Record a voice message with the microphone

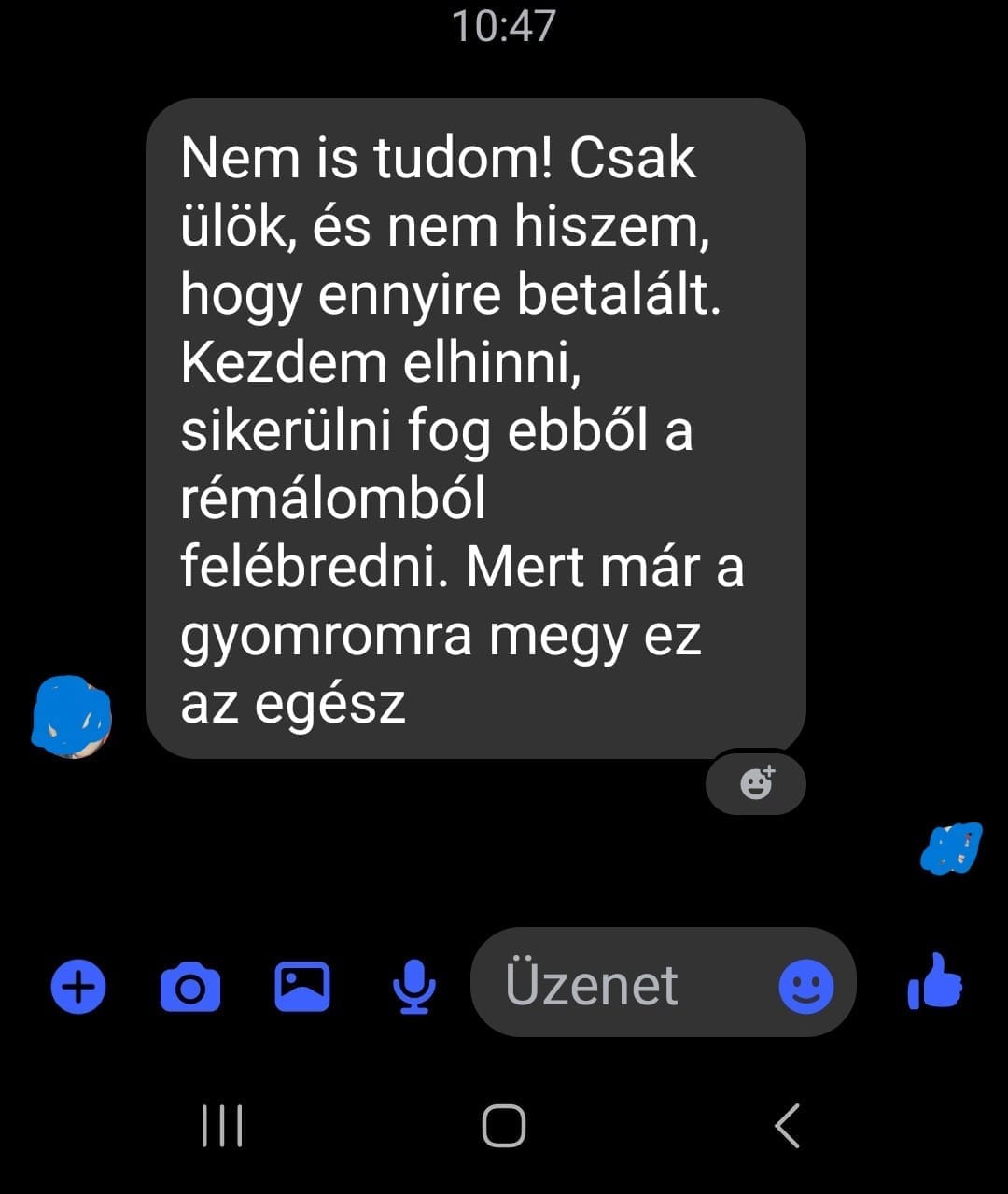tap(413, 987)
